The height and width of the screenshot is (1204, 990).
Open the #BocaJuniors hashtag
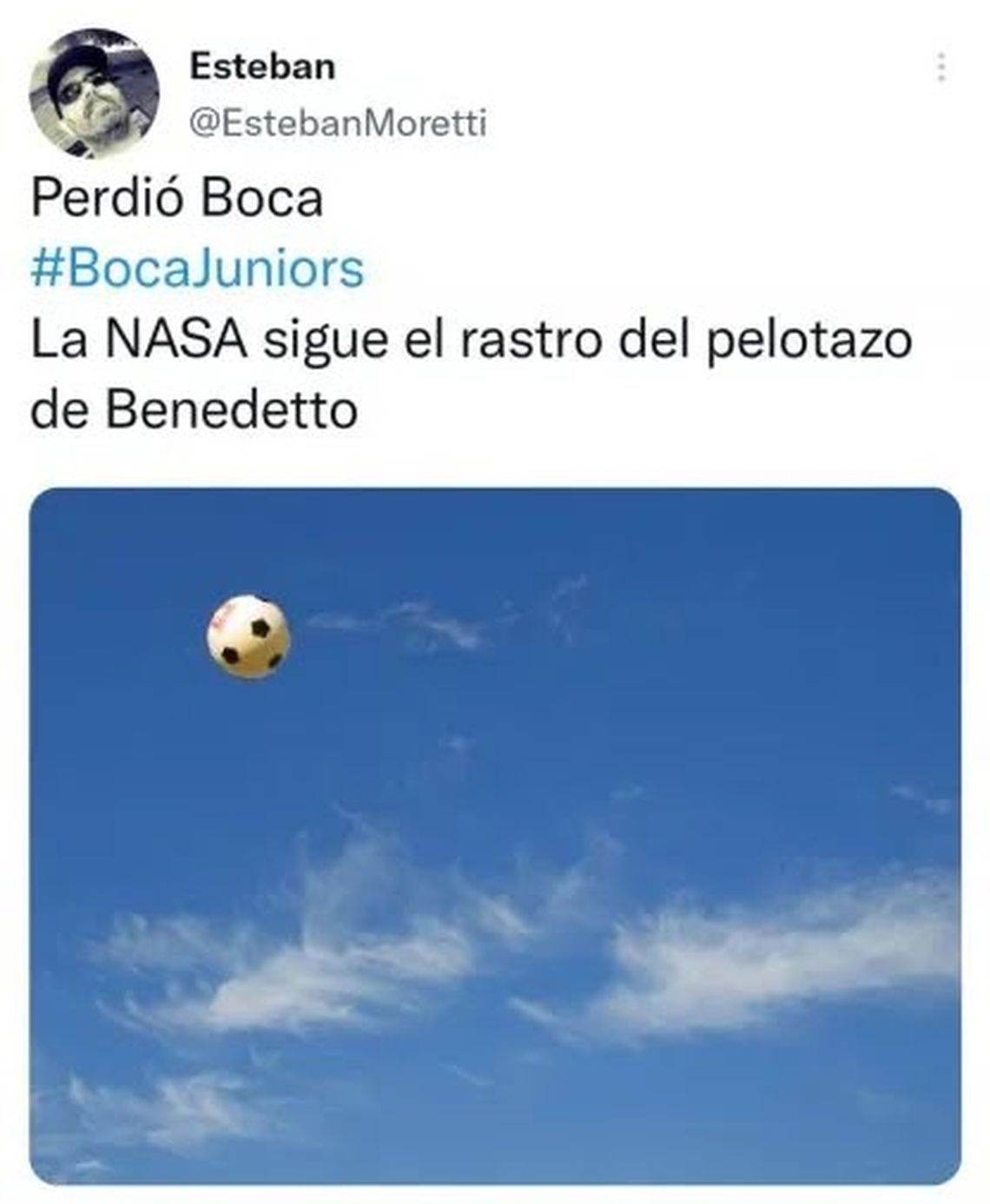(197, 269)
